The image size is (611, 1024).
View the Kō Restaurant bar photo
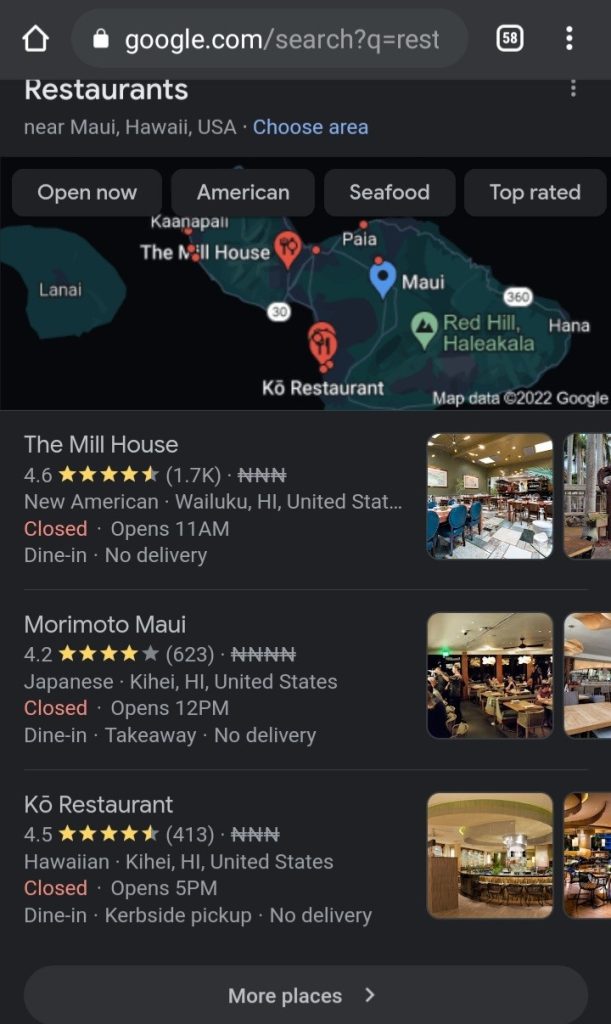(x=490, y=856)
